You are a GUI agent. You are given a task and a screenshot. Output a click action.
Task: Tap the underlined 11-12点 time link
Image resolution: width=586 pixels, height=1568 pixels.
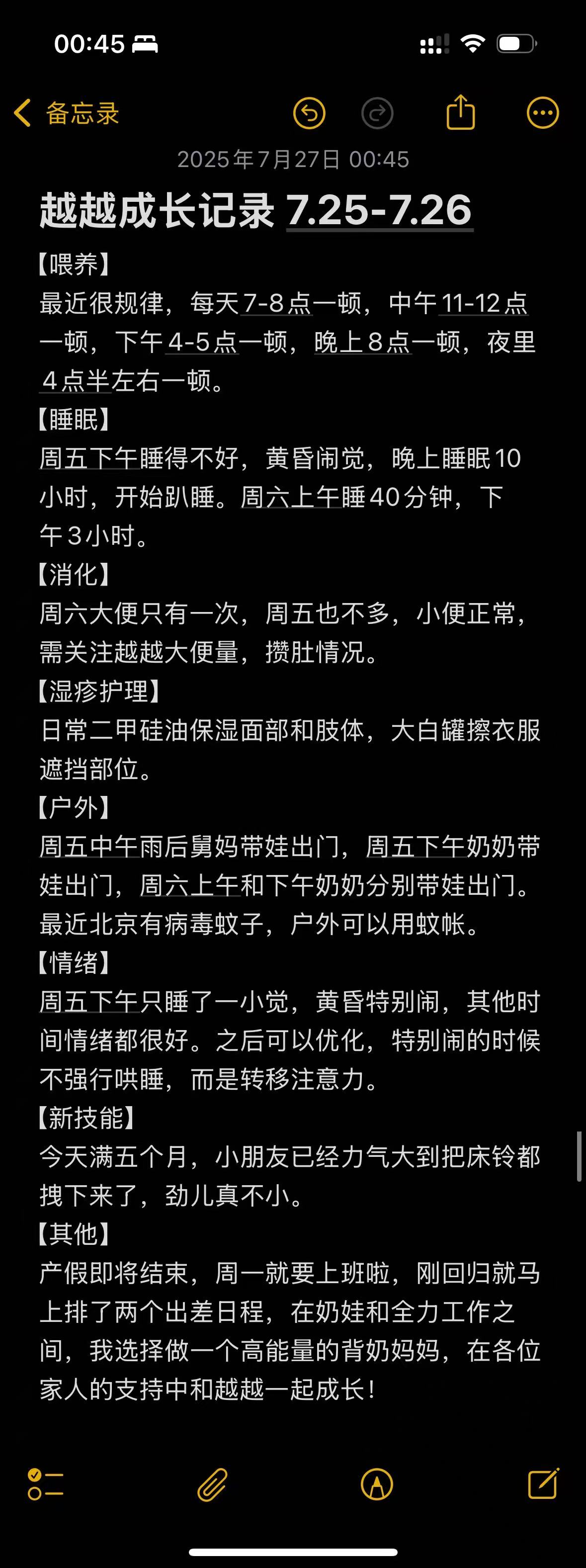[484, 303]
